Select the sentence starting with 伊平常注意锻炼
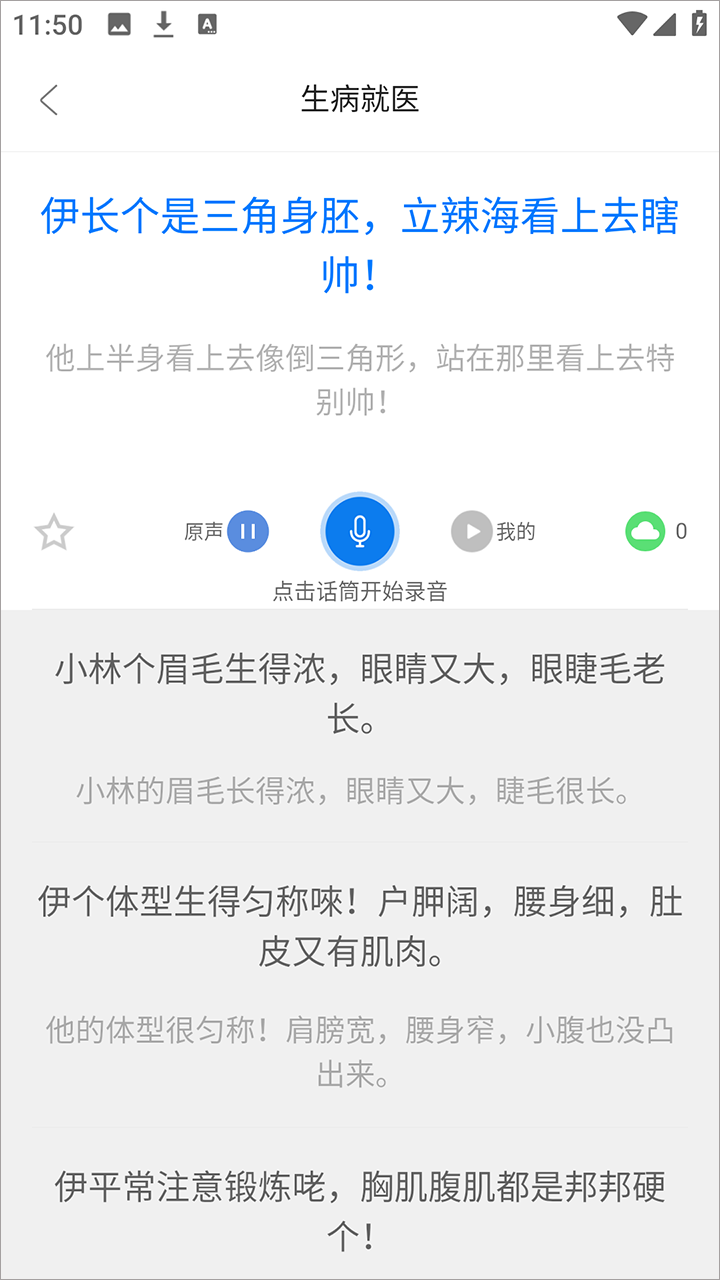The height and width of the screenshot is (1280, 720). pos(360,1210)
